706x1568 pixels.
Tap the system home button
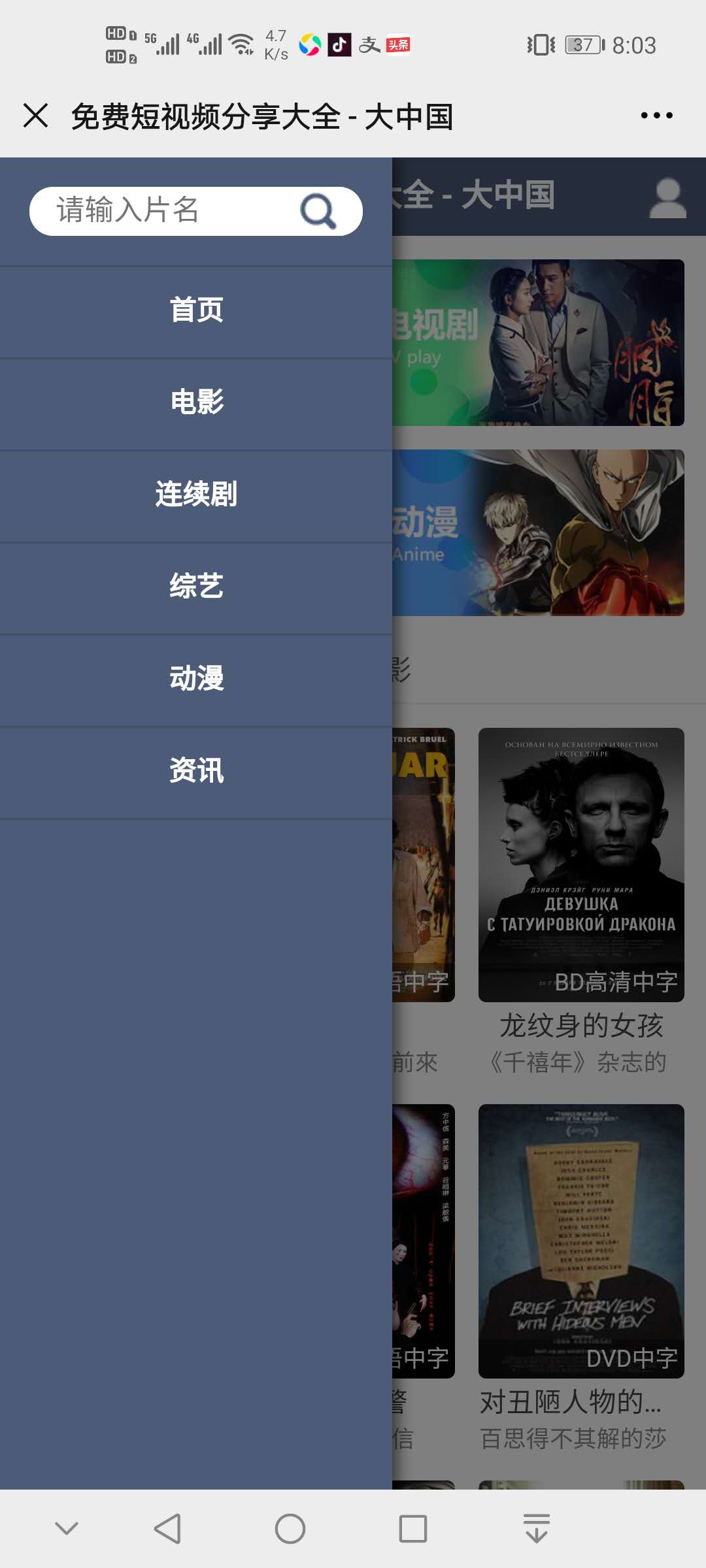[x=290, y=1529]
